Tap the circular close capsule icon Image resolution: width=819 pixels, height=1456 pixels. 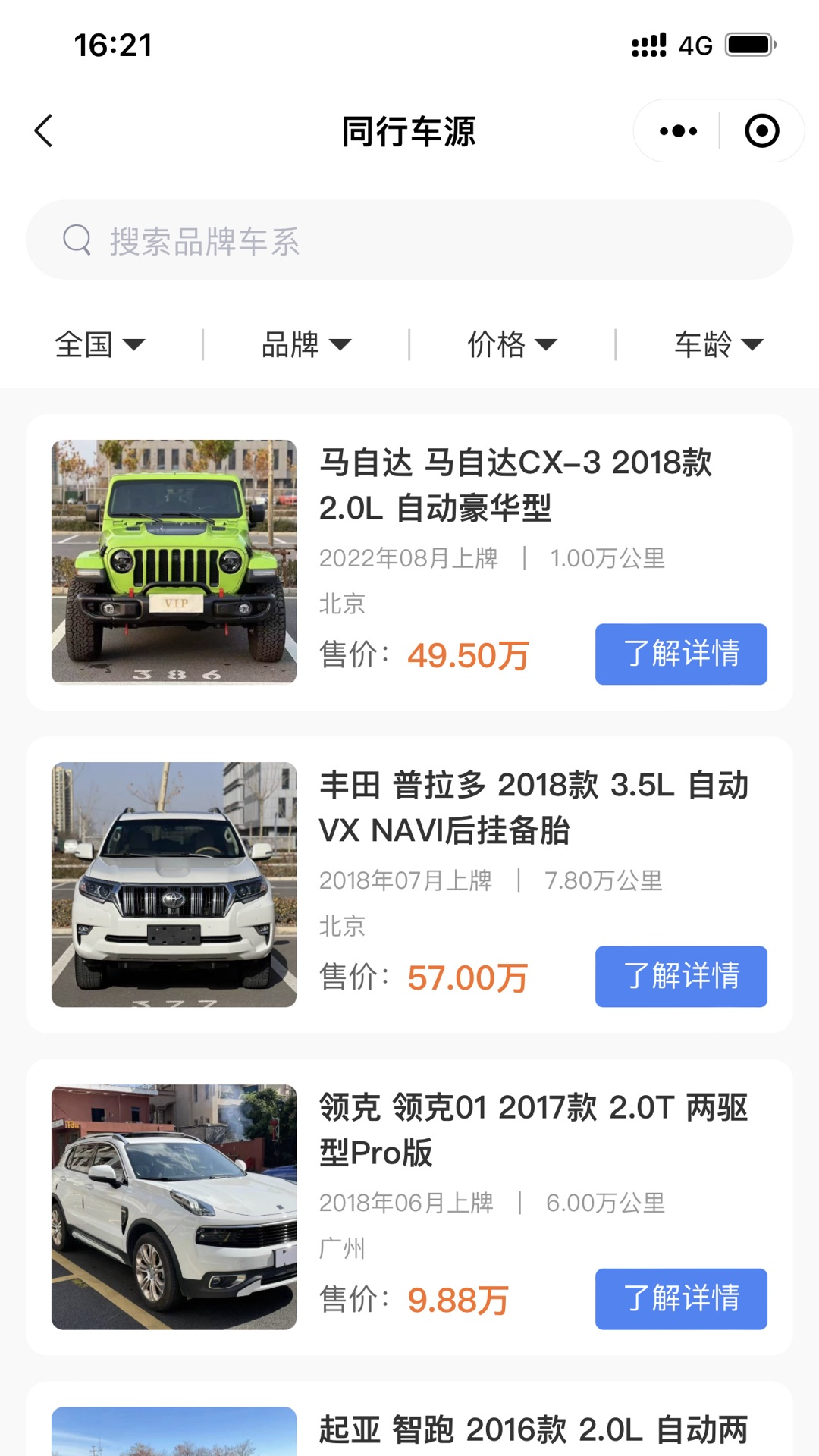(x=761, y=130)
